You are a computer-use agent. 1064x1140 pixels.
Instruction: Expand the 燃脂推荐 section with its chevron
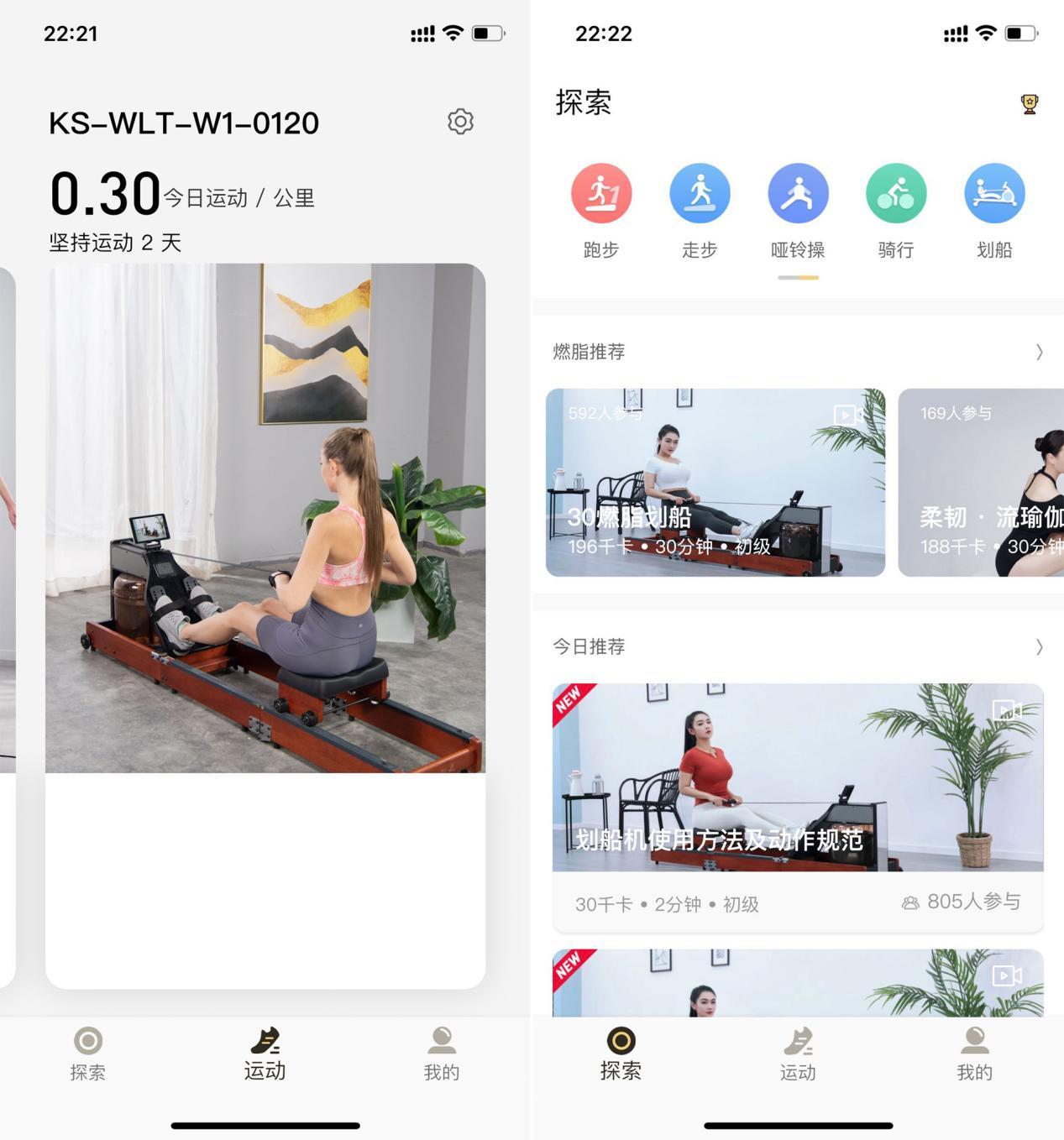tap(1040, 353)
